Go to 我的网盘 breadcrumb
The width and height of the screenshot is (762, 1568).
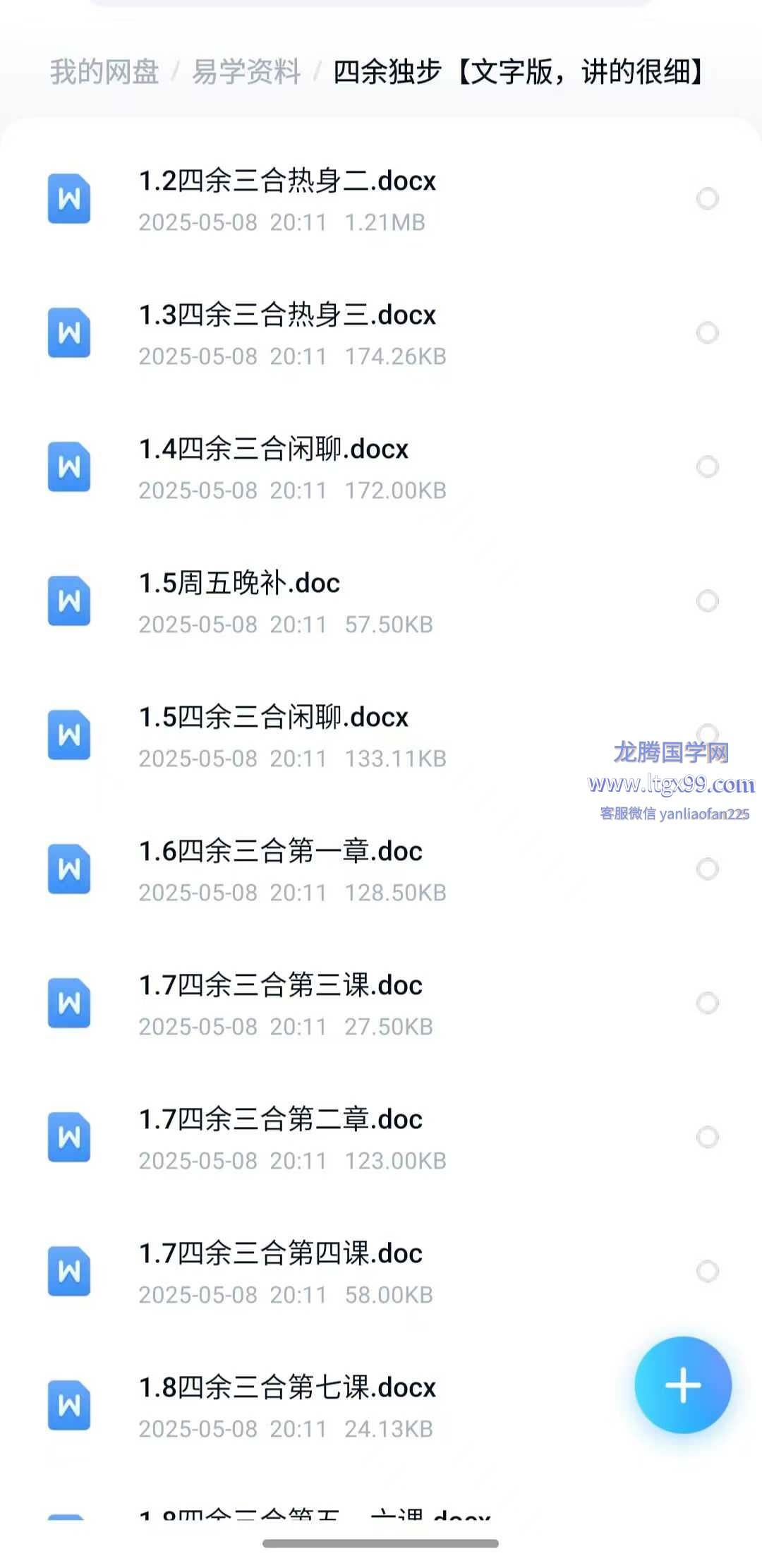point(104,72)
